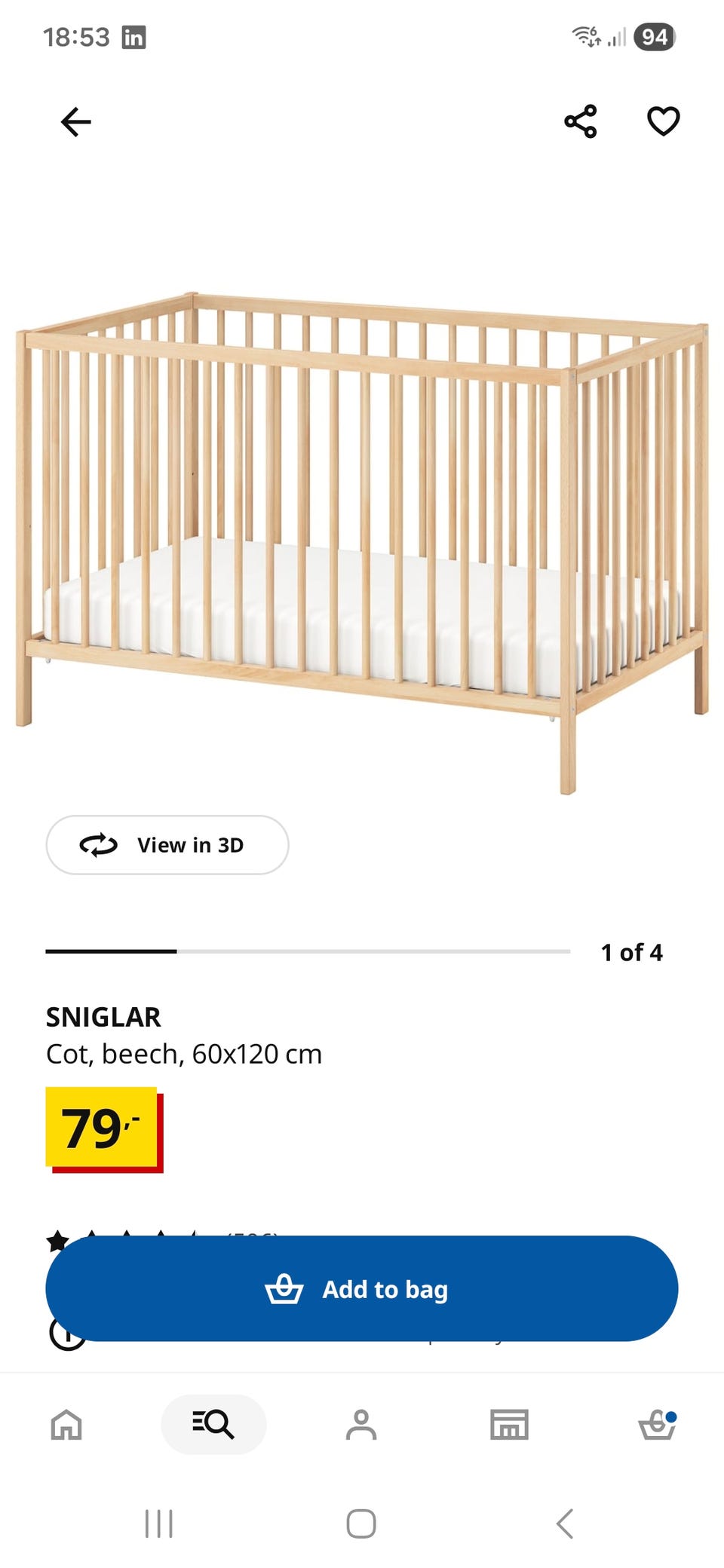The image size is (724, 1568).
Task: Add SNIGLAR cot to favourites
Action: pyautogui.click(x=663, y=121)
